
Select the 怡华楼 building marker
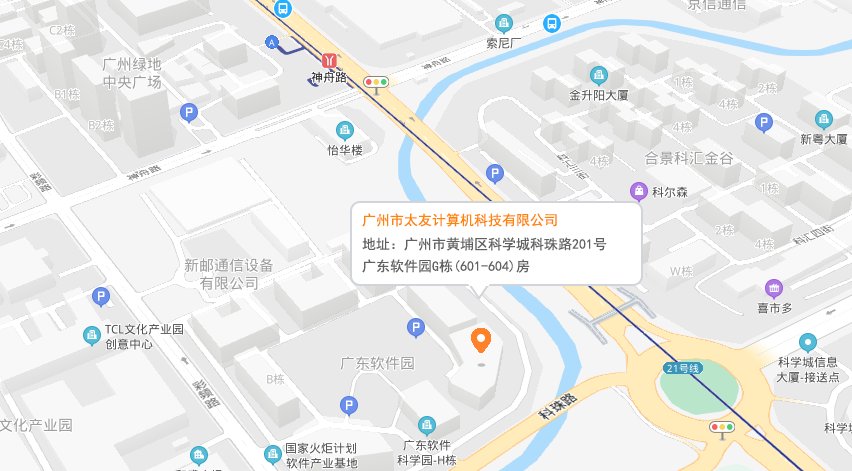344,130
